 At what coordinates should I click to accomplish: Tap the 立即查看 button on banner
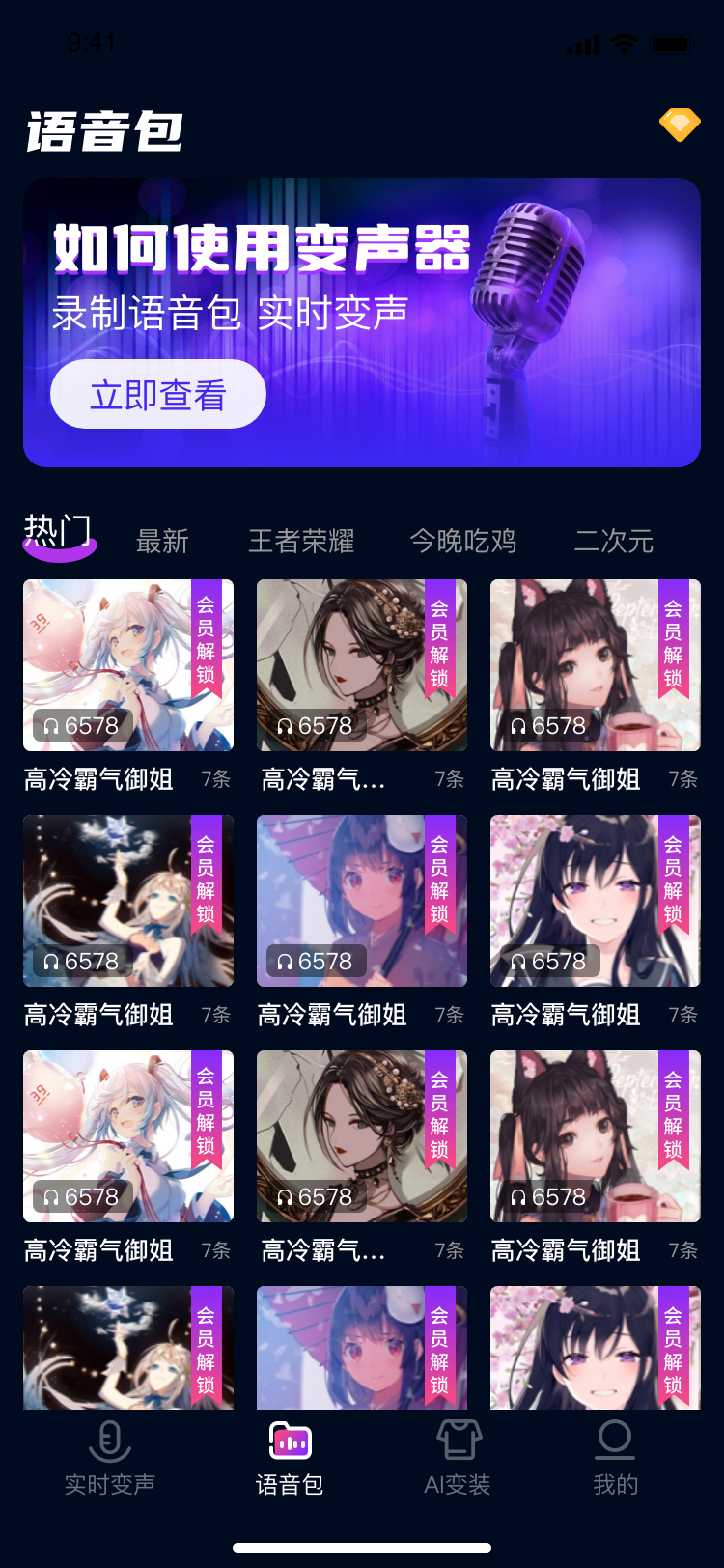point(158,394)
